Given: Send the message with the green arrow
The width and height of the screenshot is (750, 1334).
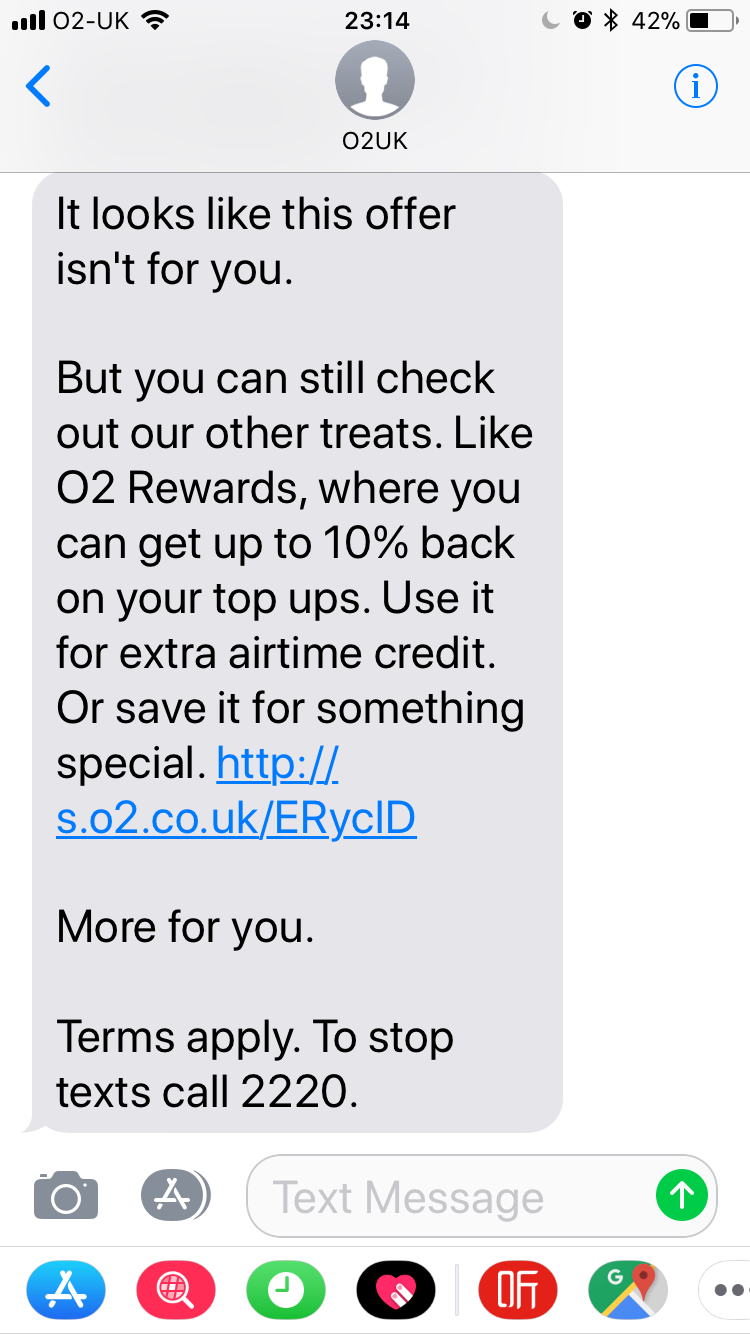Looking at the screenshot, I should (682, 1195).
